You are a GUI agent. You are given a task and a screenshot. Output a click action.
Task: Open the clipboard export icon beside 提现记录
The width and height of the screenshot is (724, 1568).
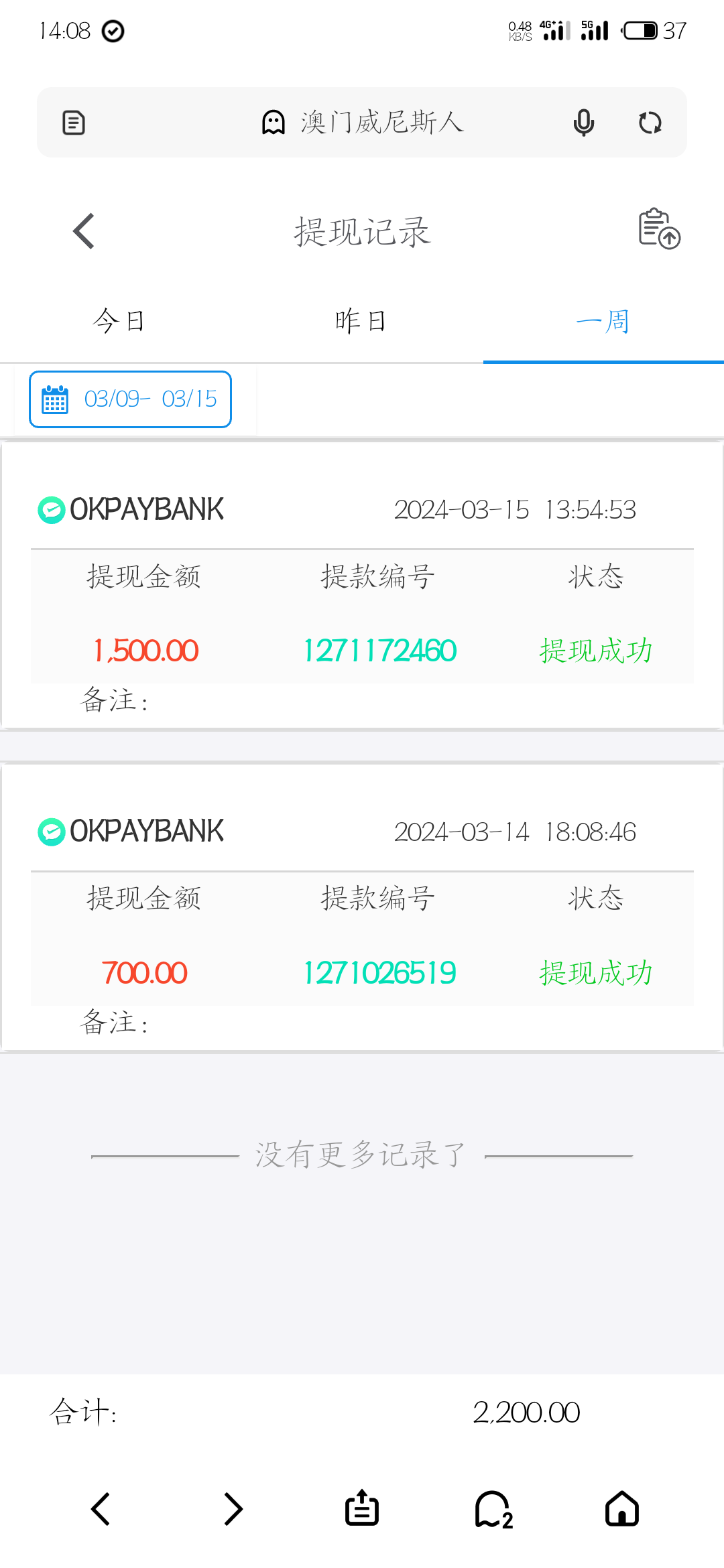pyautogui.click(x=658, y=231)
